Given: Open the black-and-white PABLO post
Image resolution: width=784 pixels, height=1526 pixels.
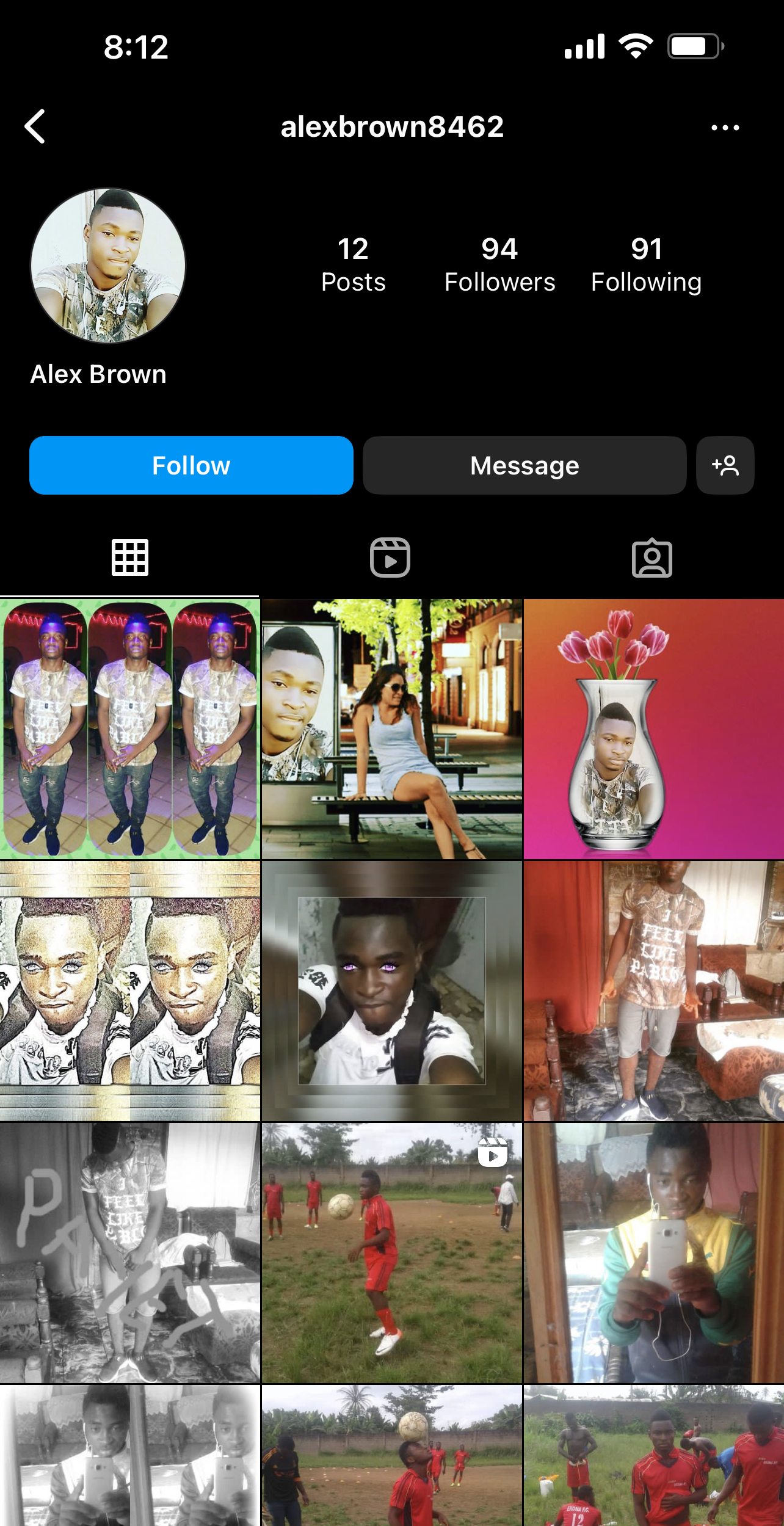Looking at the screenshot, I should [129, 1253].
